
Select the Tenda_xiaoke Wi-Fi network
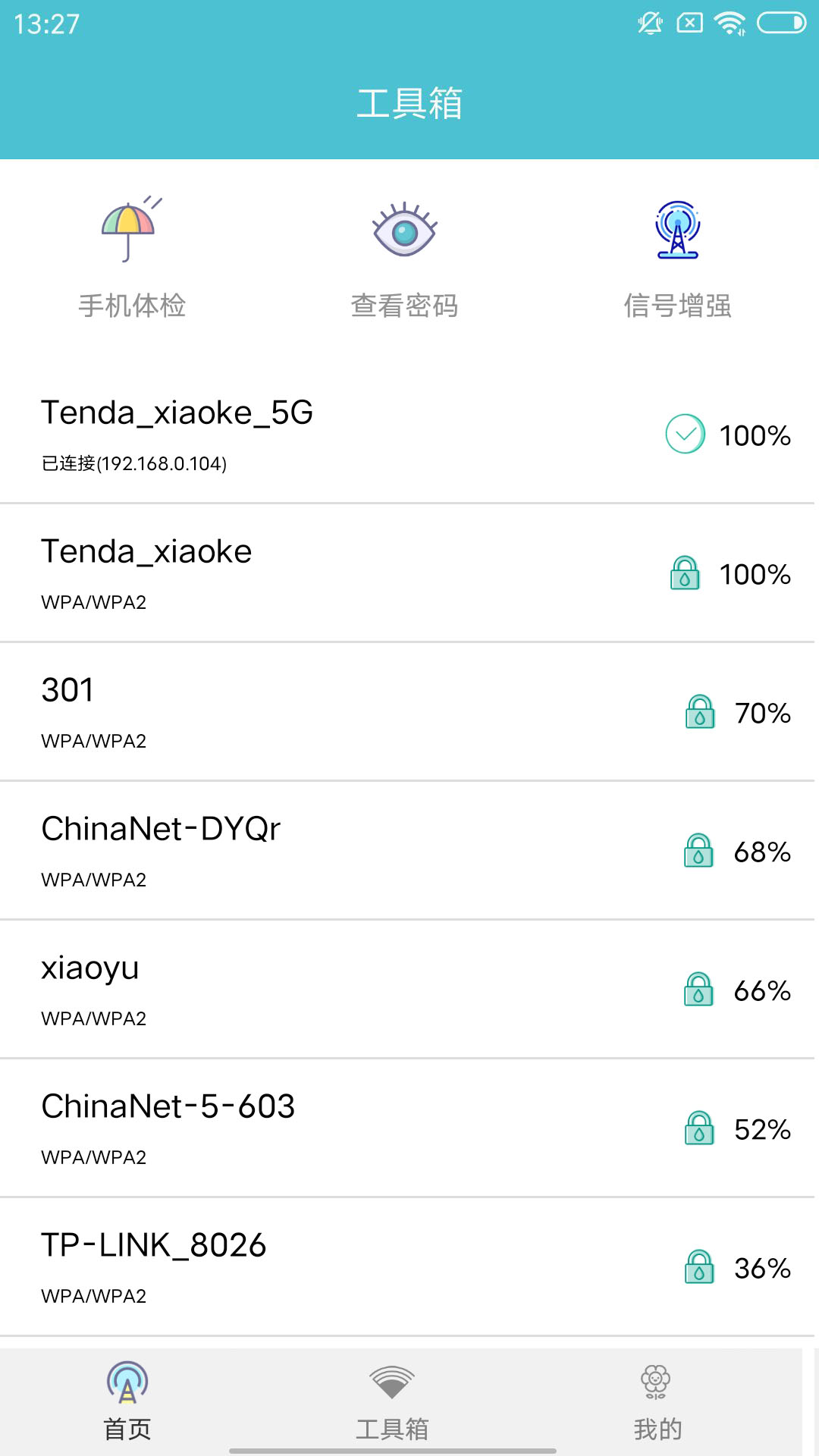point(409,573)
